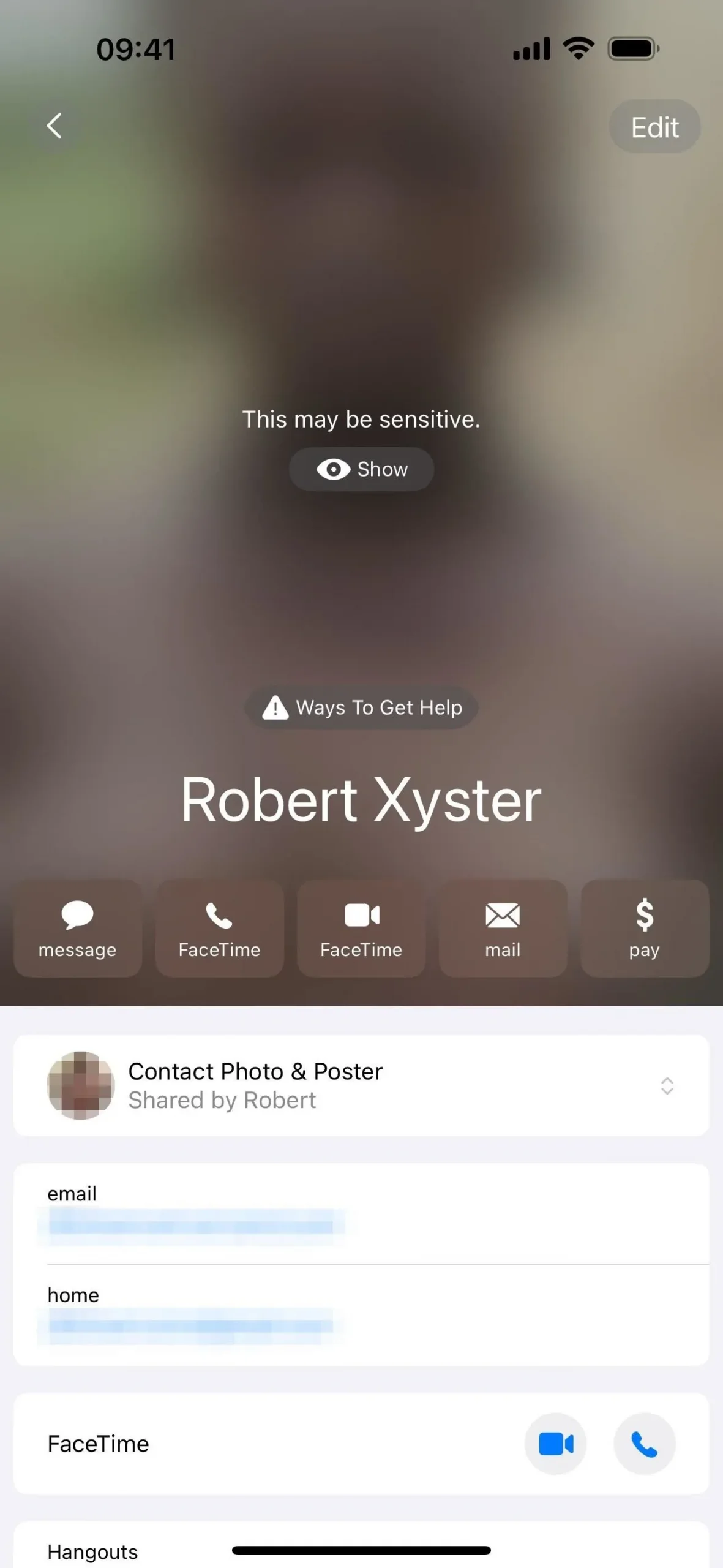Tap the blue email address
This screenshot has width=723, height=1568.
tap(191, 1226)
